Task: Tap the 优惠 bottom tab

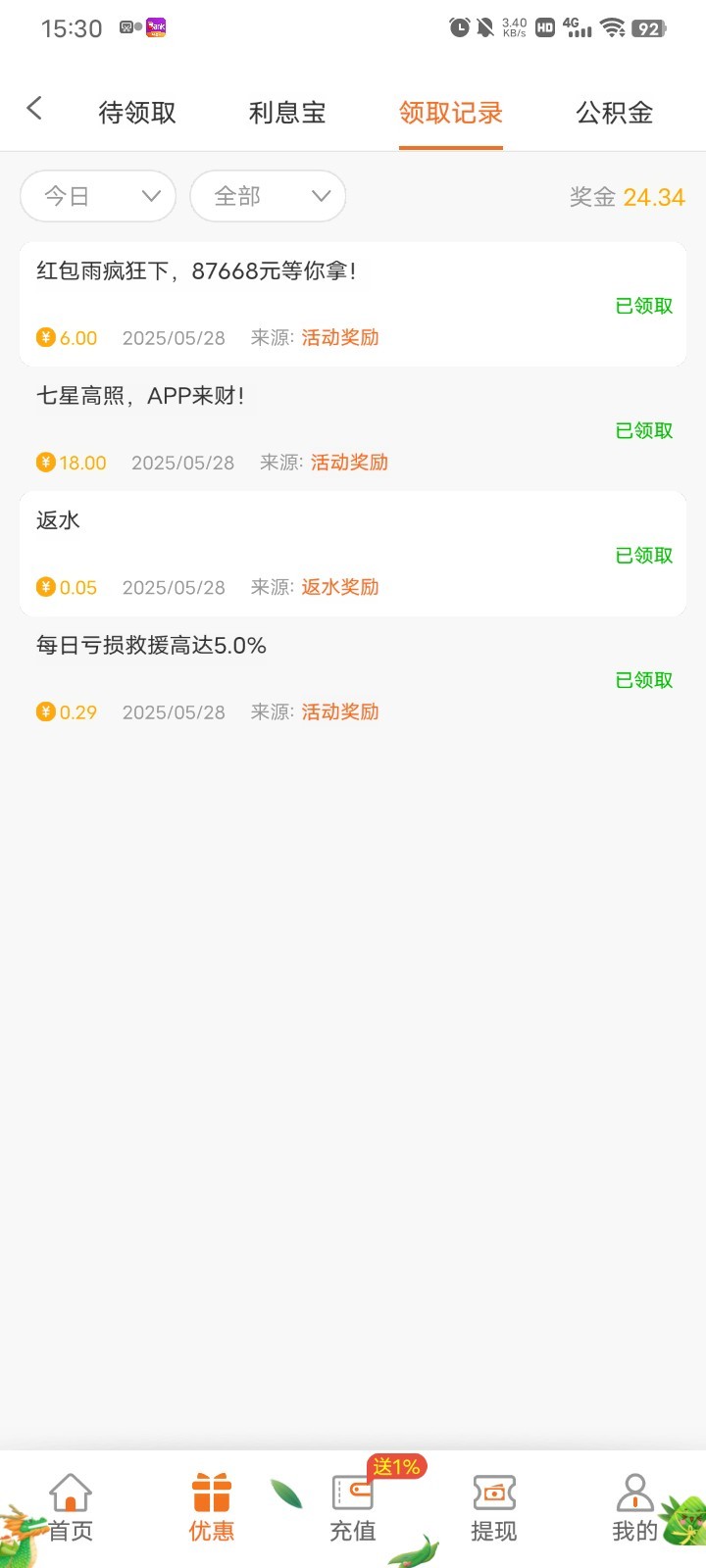Action: pos(212,1509)
